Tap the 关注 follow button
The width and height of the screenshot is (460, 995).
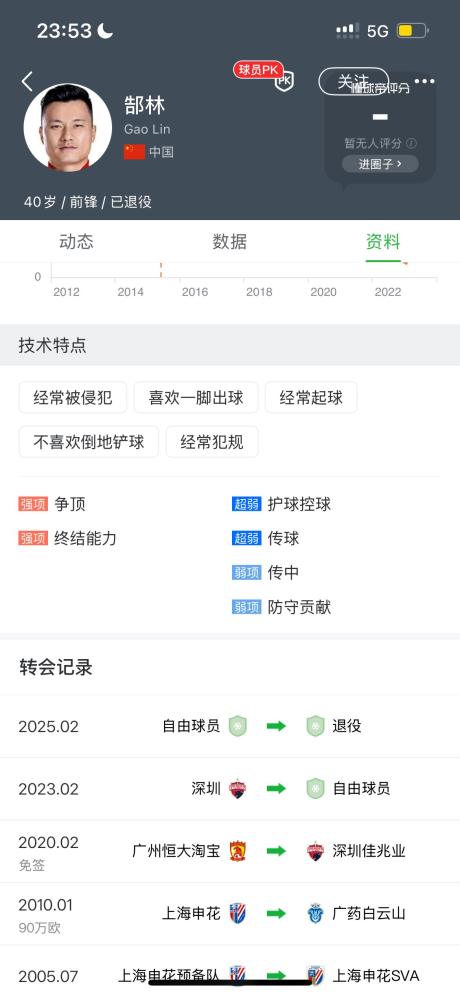[x=353, y=81]
